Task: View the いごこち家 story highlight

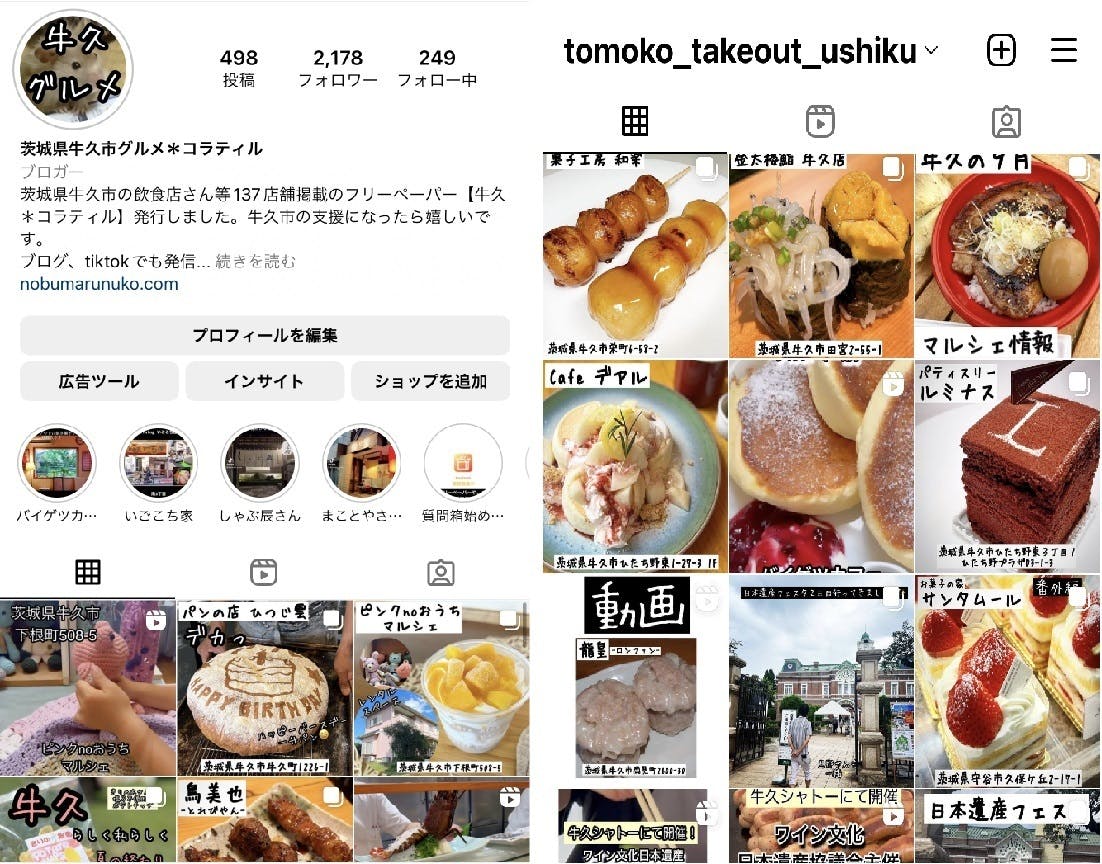Action: click(158, 463)
